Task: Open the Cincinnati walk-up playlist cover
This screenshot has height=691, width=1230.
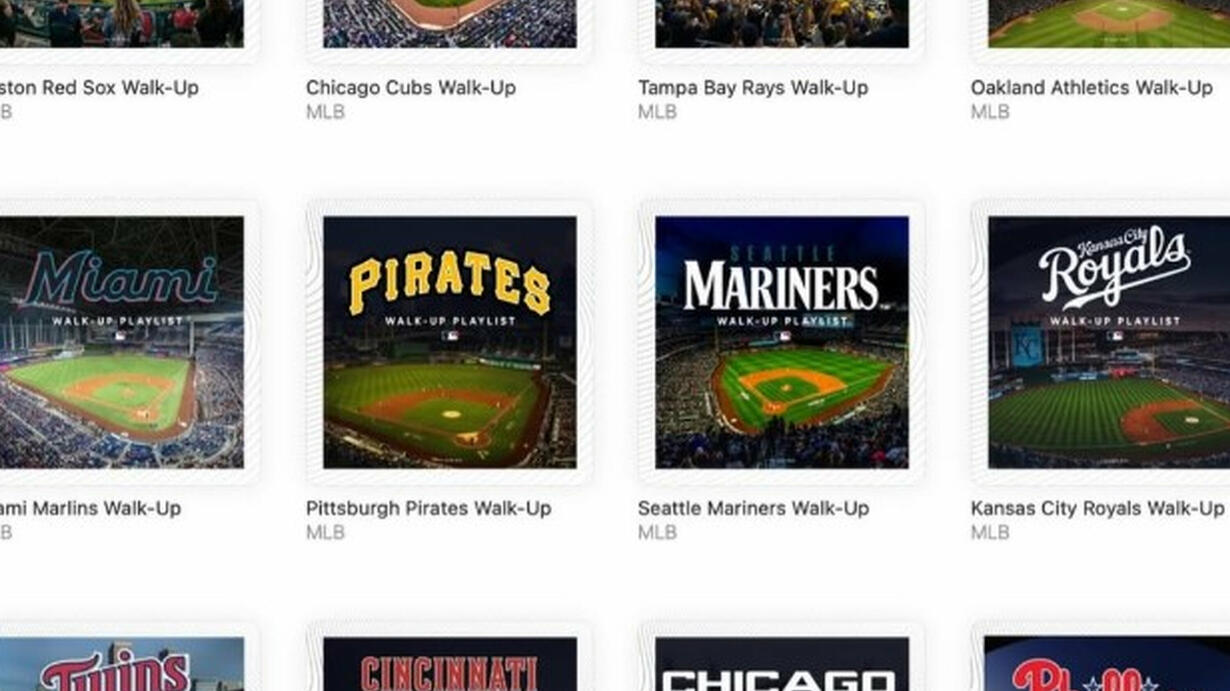Action: 449,664
